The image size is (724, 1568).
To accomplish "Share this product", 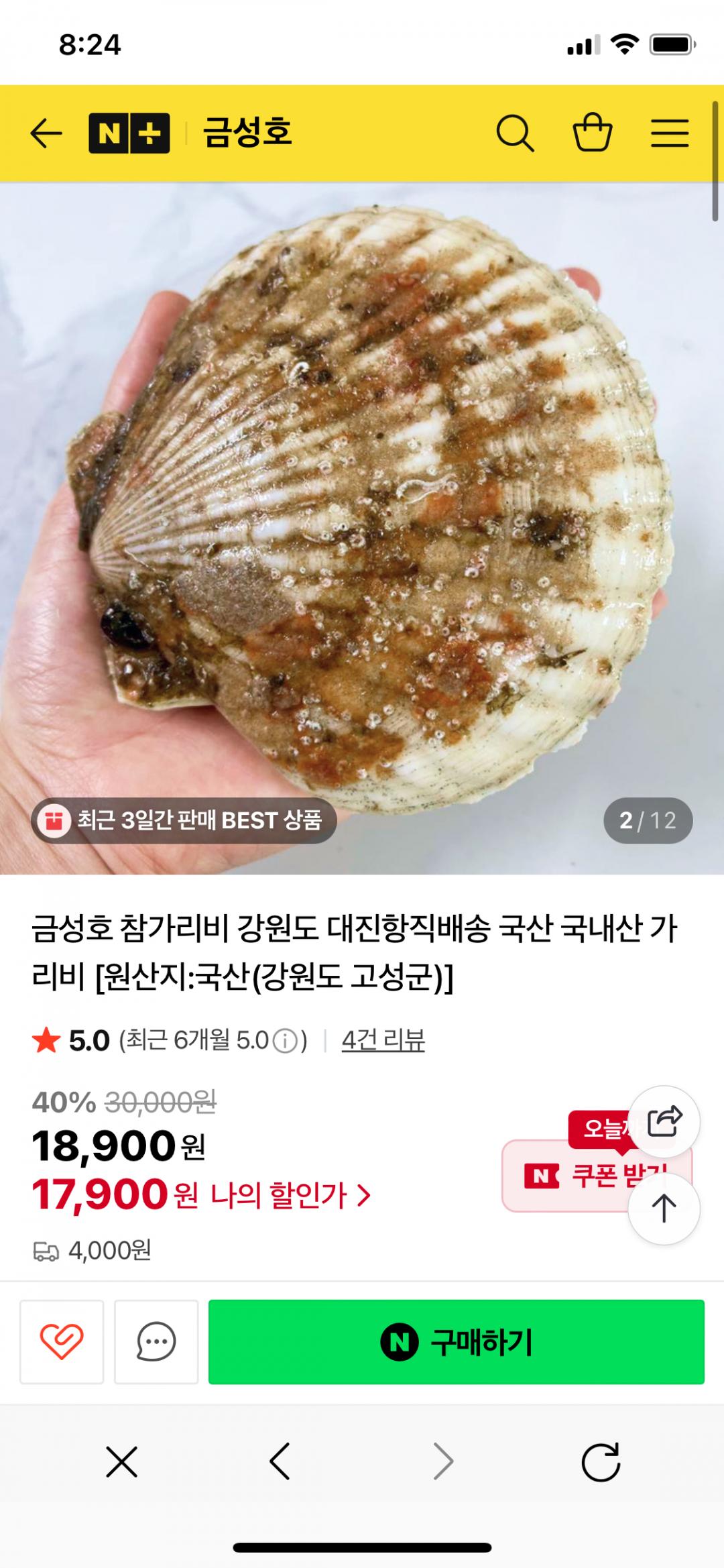I will [664, 1121].
